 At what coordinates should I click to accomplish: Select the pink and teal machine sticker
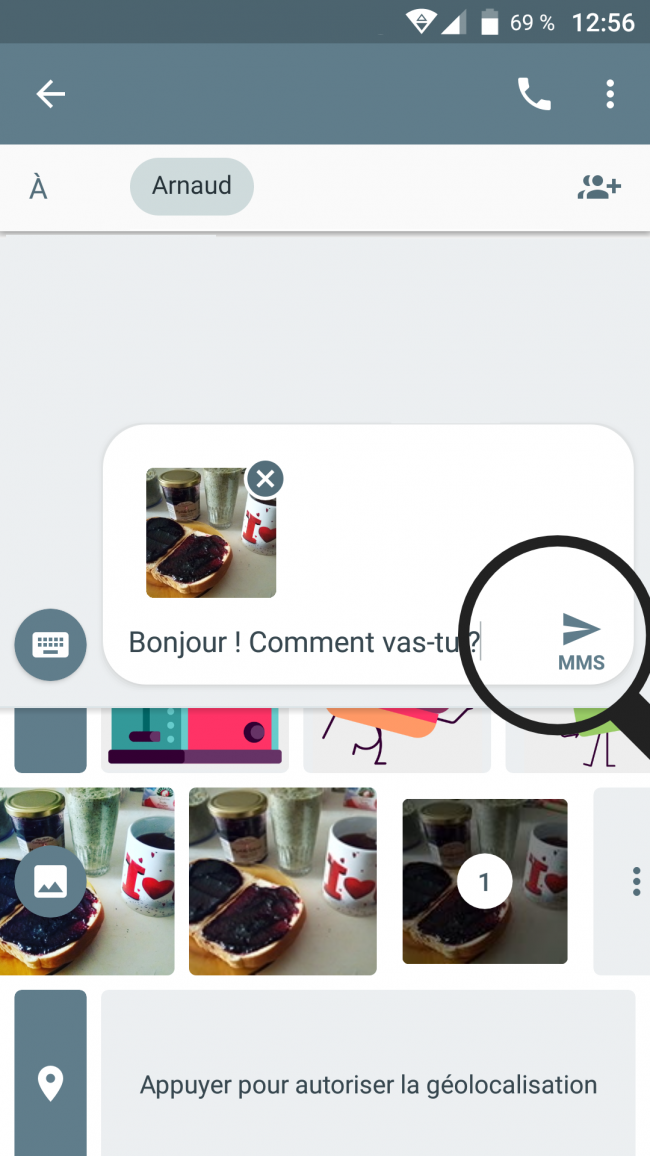194,738
